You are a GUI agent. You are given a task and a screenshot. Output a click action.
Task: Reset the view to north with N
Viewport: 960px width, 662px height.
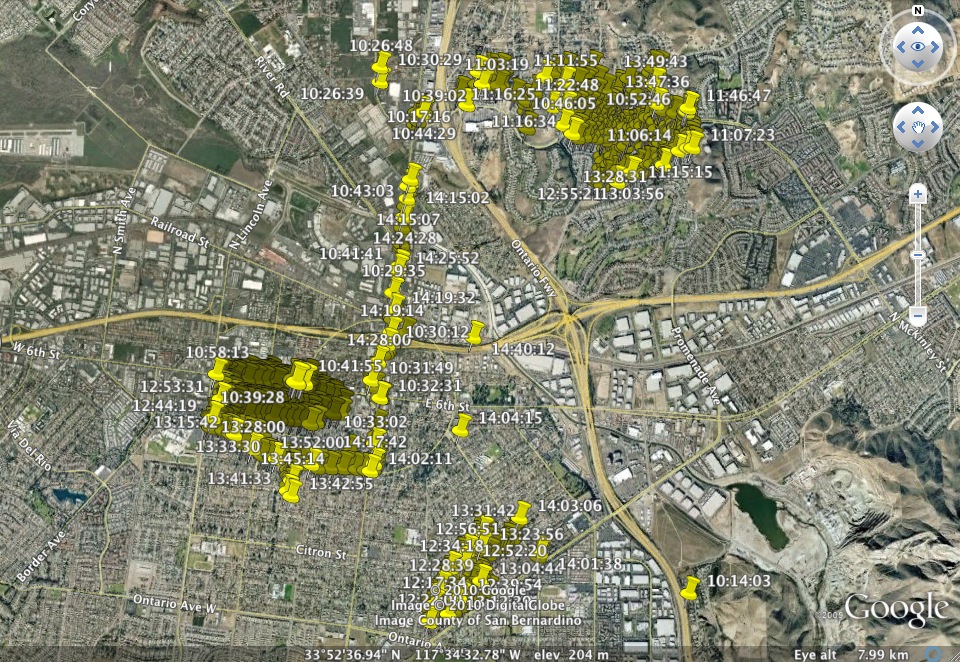pos(918,11)
